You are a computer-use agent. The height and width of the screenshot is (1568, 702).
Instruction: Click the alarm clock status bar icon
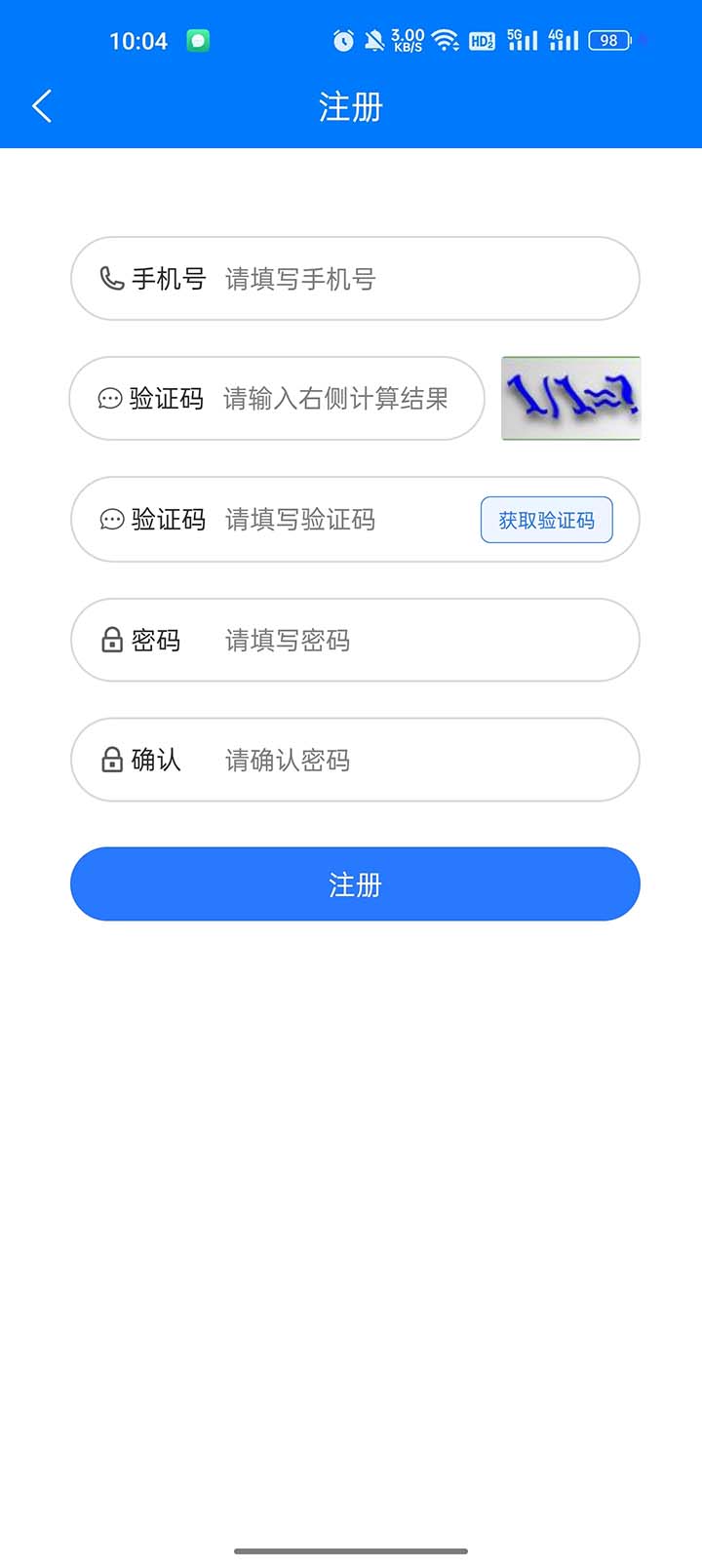(x=342, y=40)
